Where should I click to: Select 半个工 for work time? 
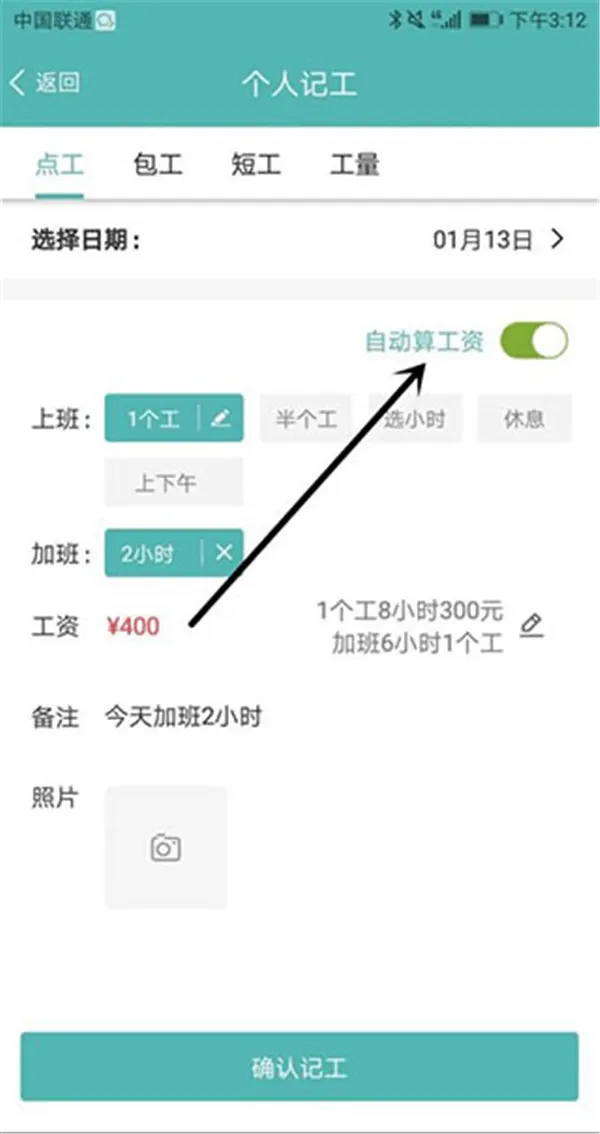pyautogui.click(x=307, y=419)
